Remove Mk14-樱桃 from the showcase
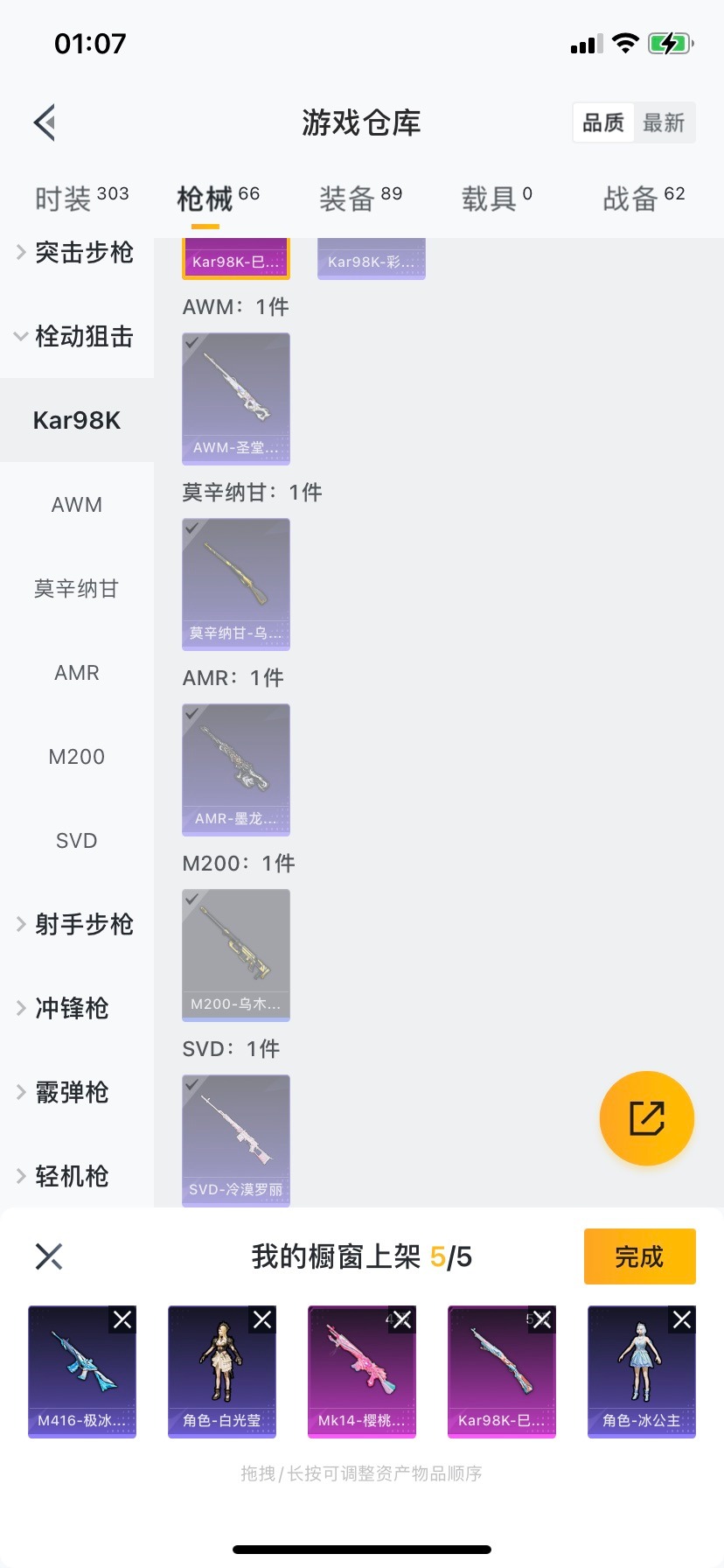 pyautogui.click(x=402, y=1319)
